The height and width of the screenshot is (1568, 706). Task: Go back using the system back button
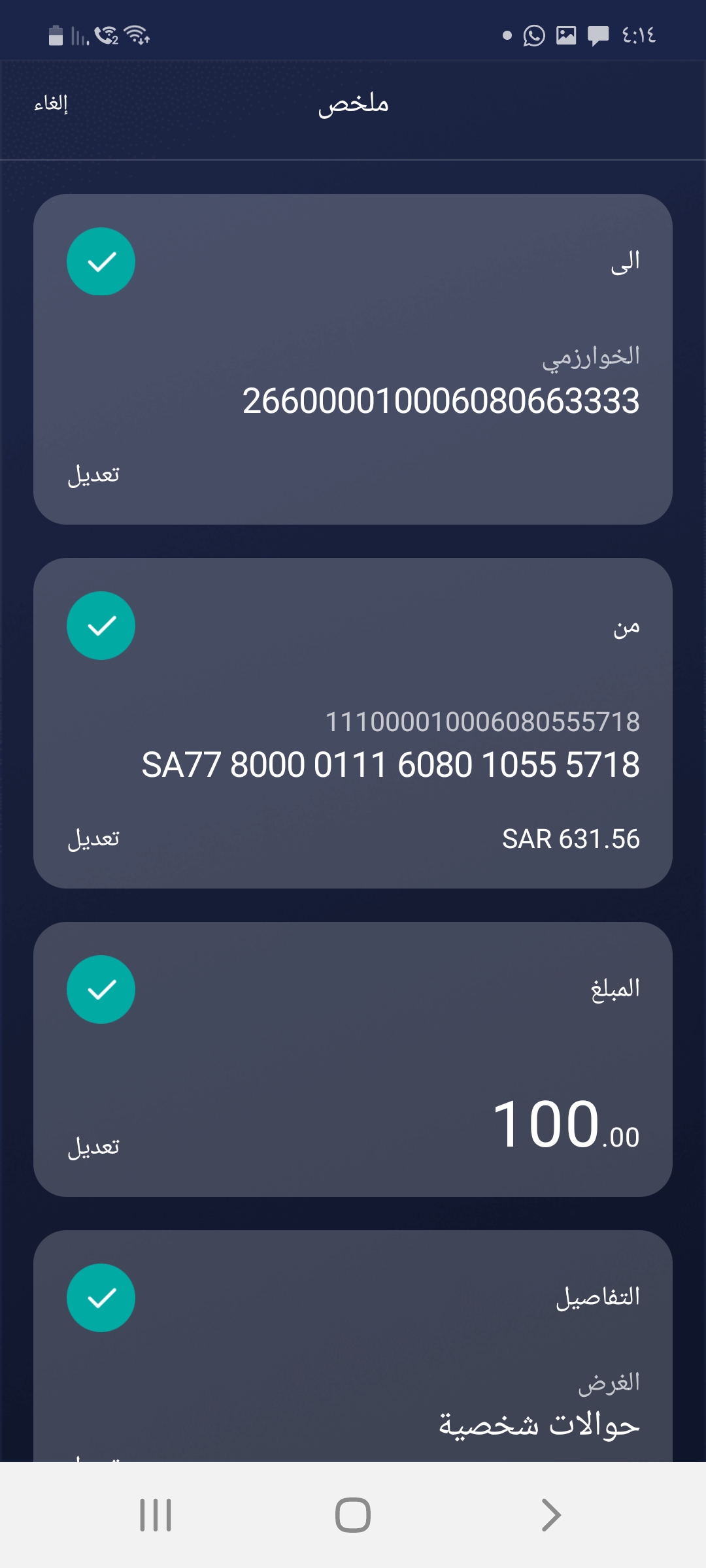551,1515
